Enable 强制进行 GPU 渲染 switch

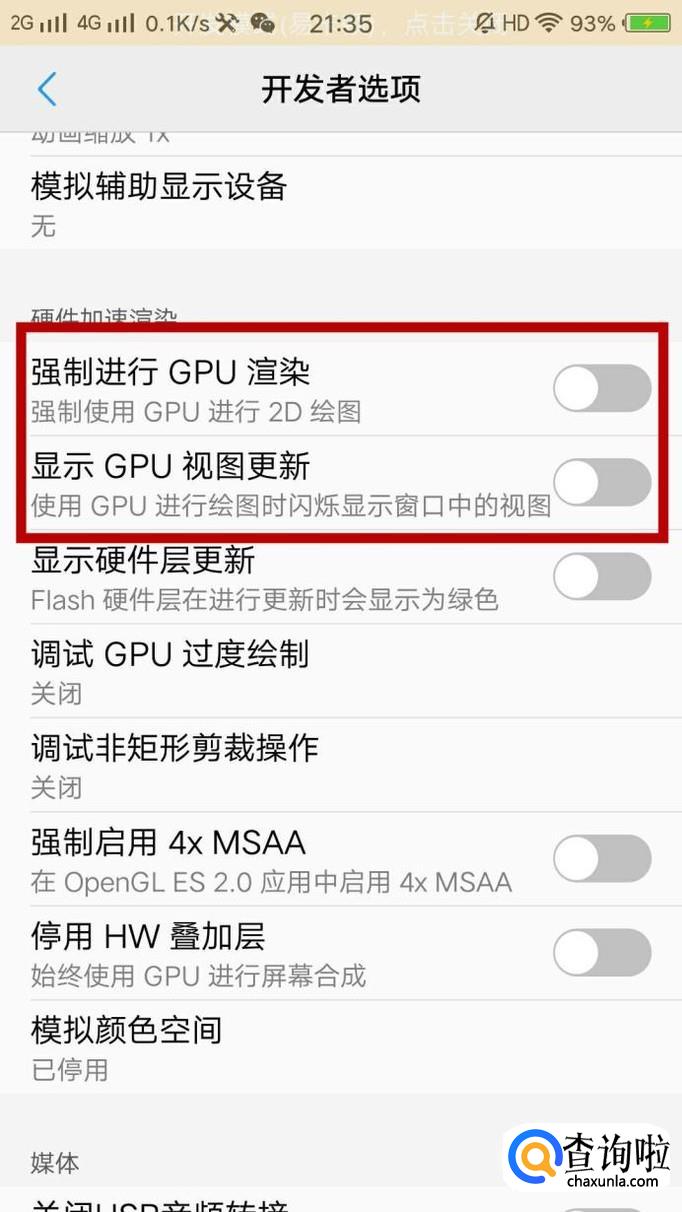click(x=602, y=388)
